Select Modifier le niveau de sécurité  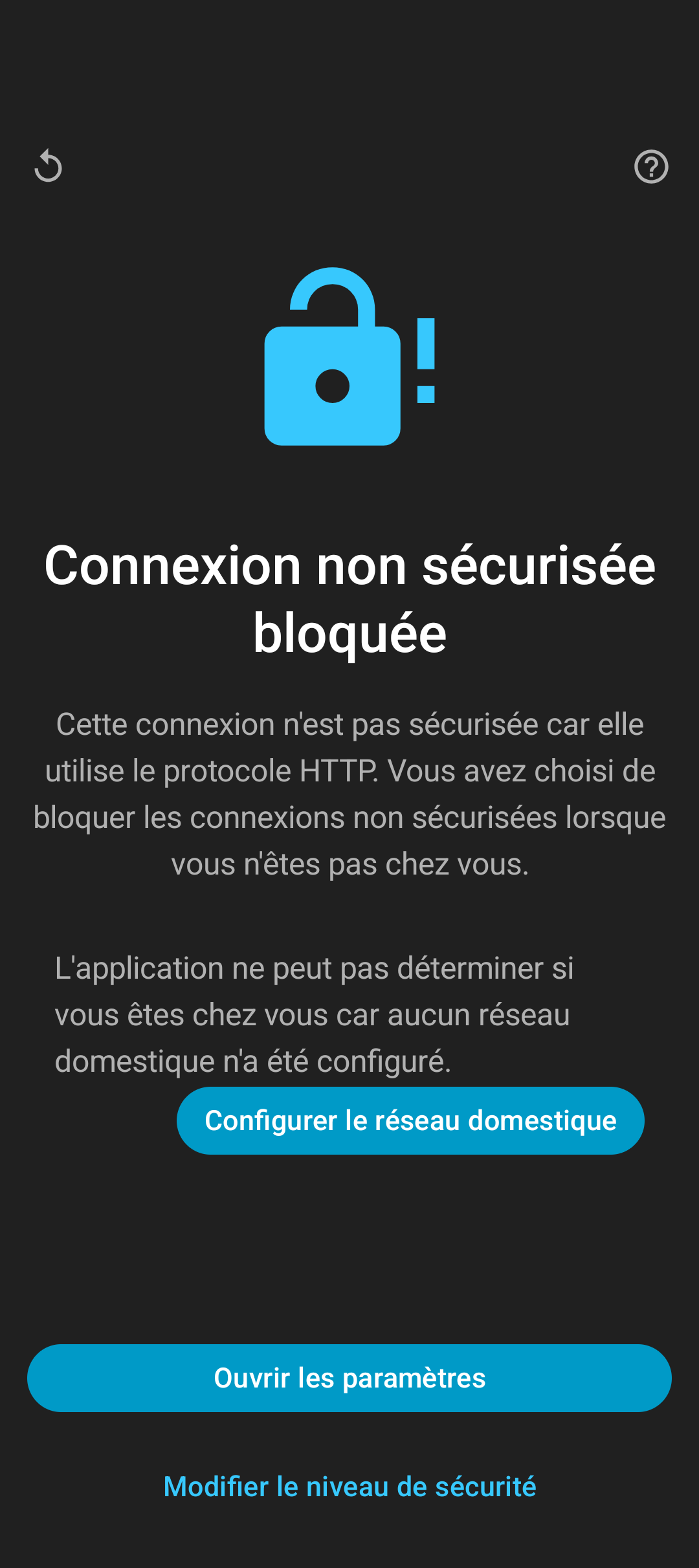pyautogui.click(x=349, y=1486)
